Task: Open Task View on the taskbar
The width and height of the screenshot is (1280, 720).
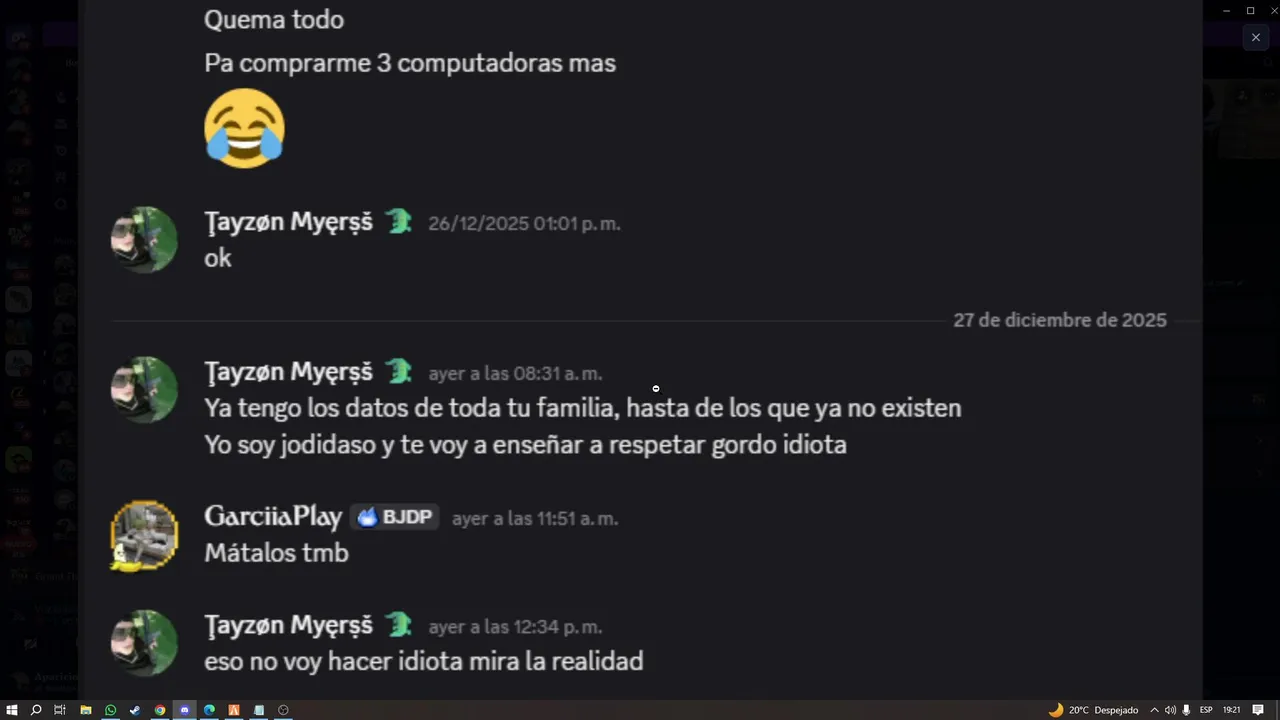Action: pyautogui.click(x=60, y=710)
